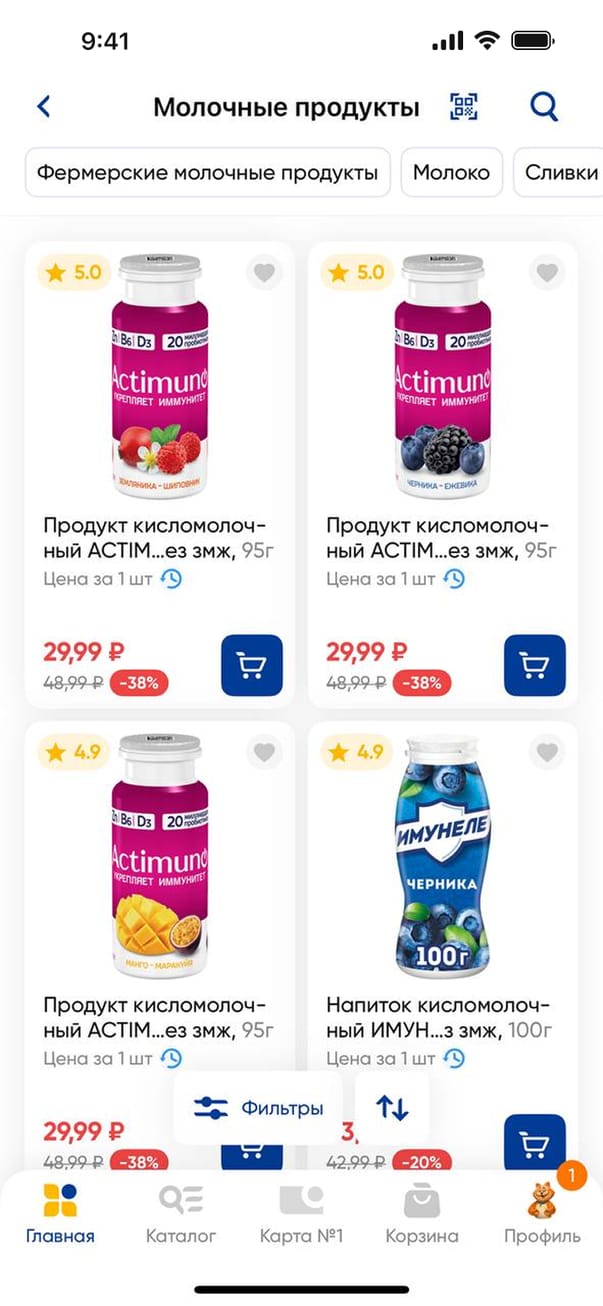Open the Карта №1 tab
Image resolution: width=603 pixels, height=1306 pixels.
click(x=301, y=1213)
